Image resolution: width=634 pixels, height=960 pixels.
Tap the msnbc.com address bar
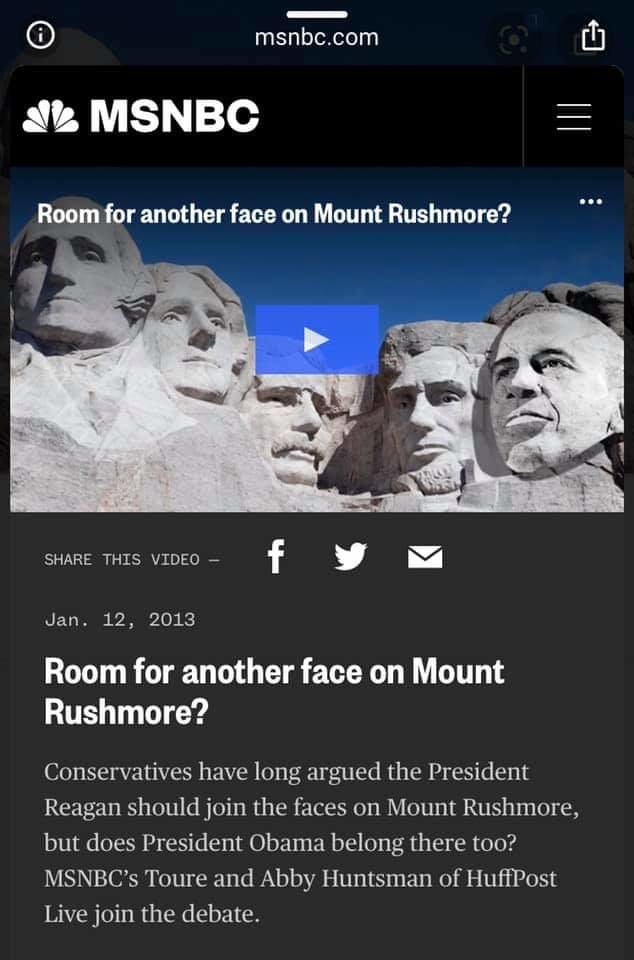click(316, 38)
